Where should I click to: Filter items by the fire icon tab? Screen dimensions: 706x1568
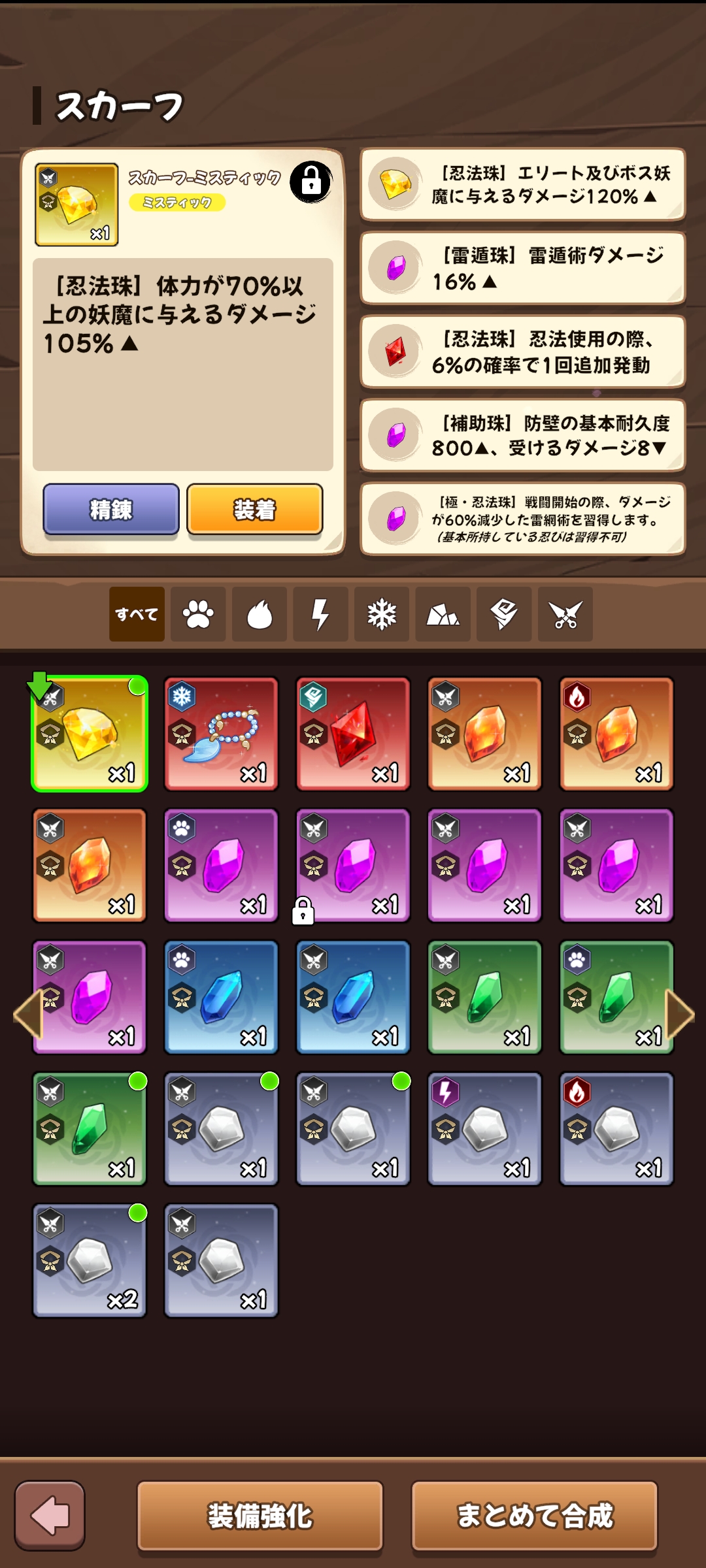click(x=260, y=614)
